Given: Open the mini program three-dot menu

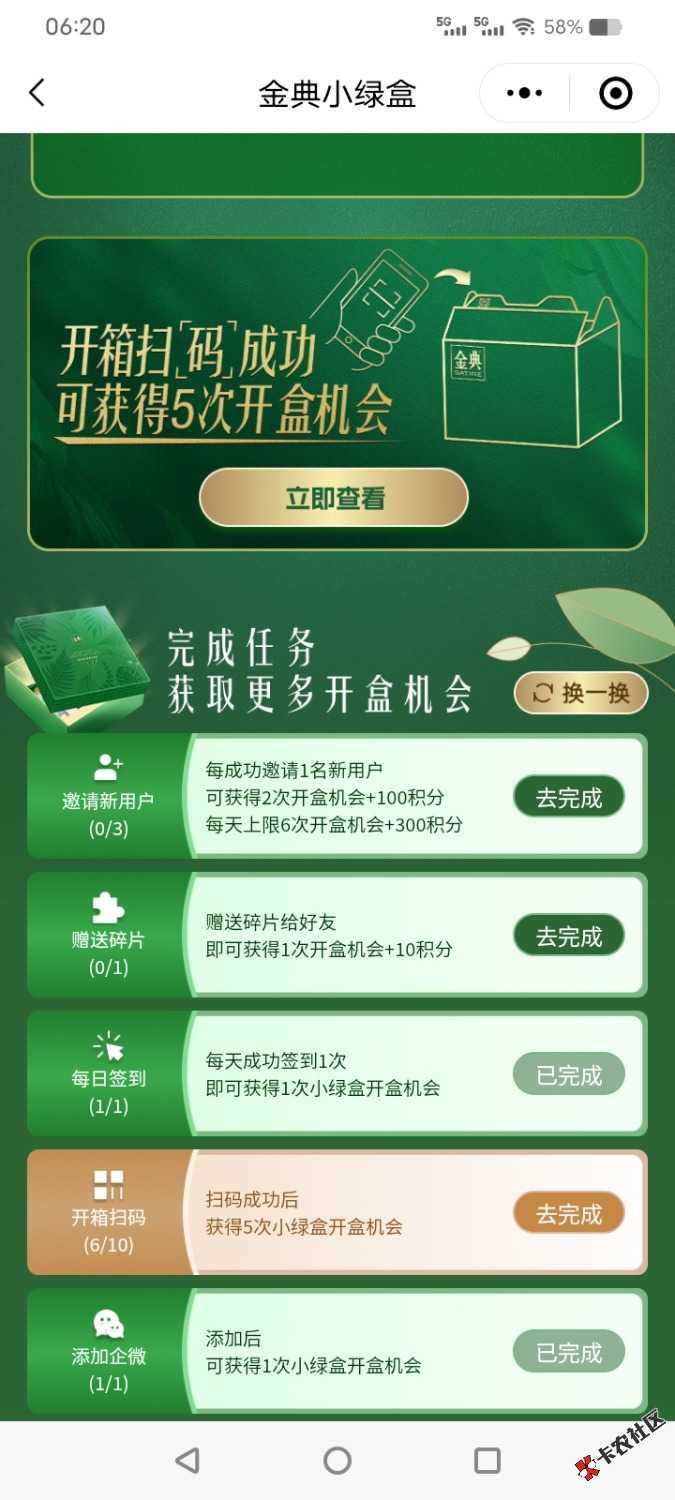Looking at the screenshot, I should pyautogui.click(x=524, y=94).
